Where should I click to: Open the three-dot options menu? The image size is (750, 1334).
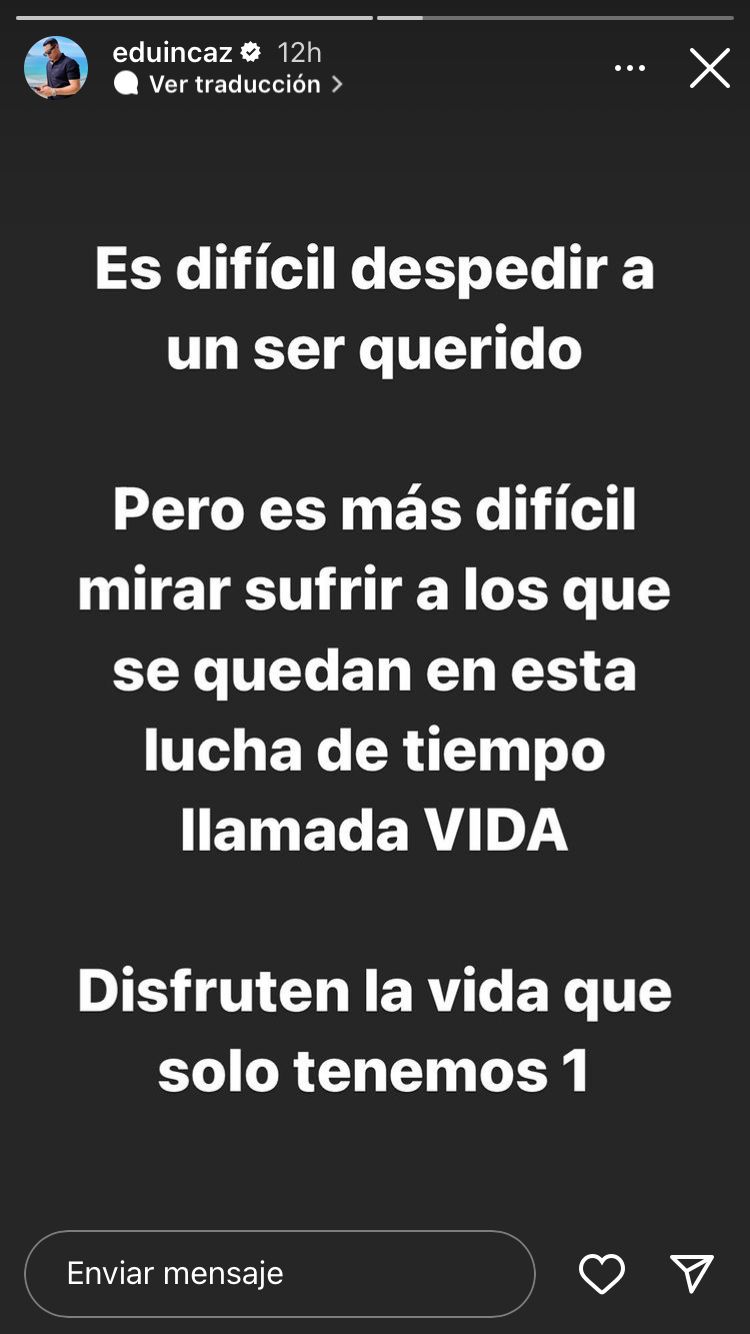[x=630, y=68]
